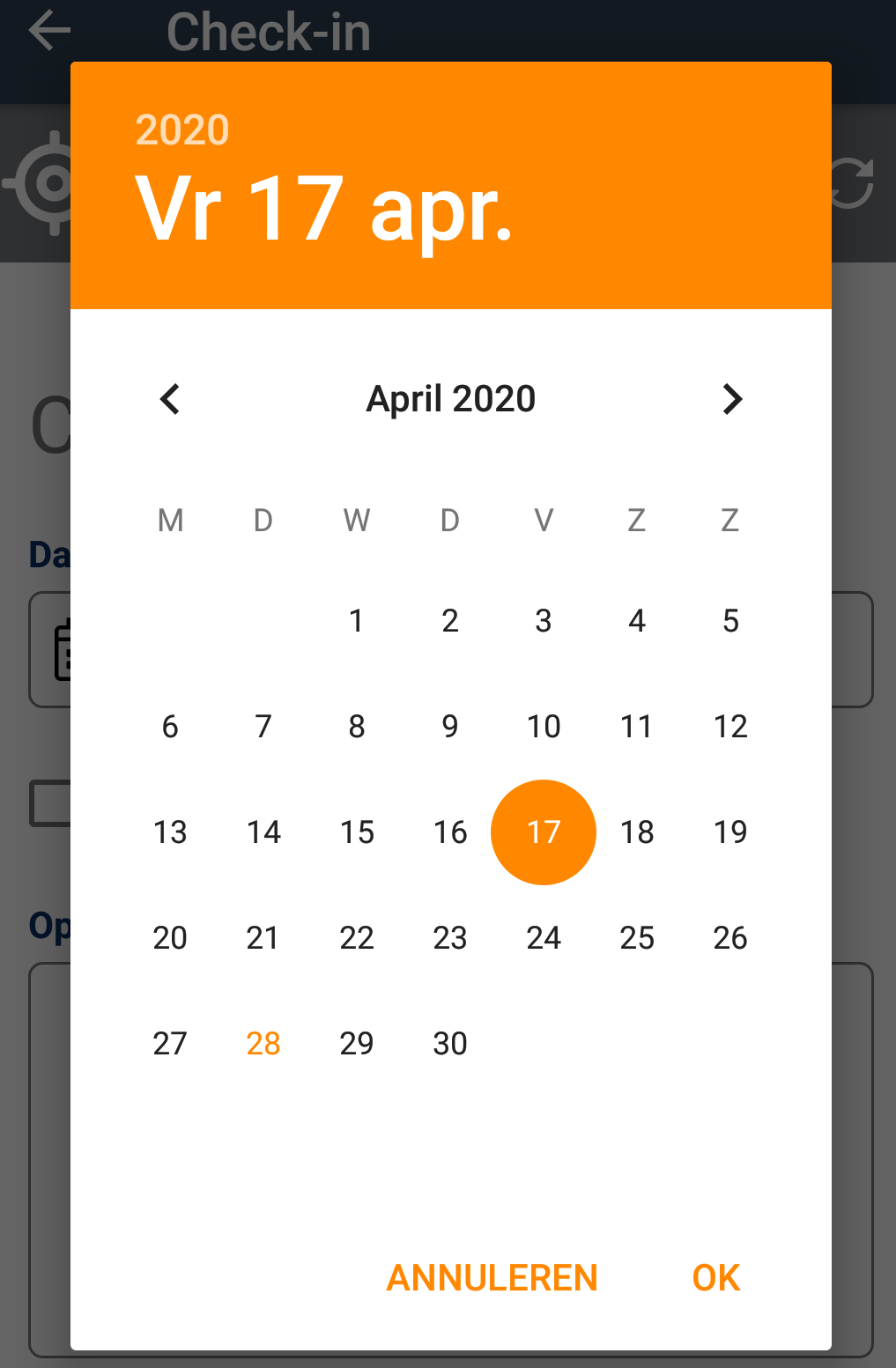Tap the highlighted day 17
Viewport: 896px width, 1368px height.
(x=544, y=832)
